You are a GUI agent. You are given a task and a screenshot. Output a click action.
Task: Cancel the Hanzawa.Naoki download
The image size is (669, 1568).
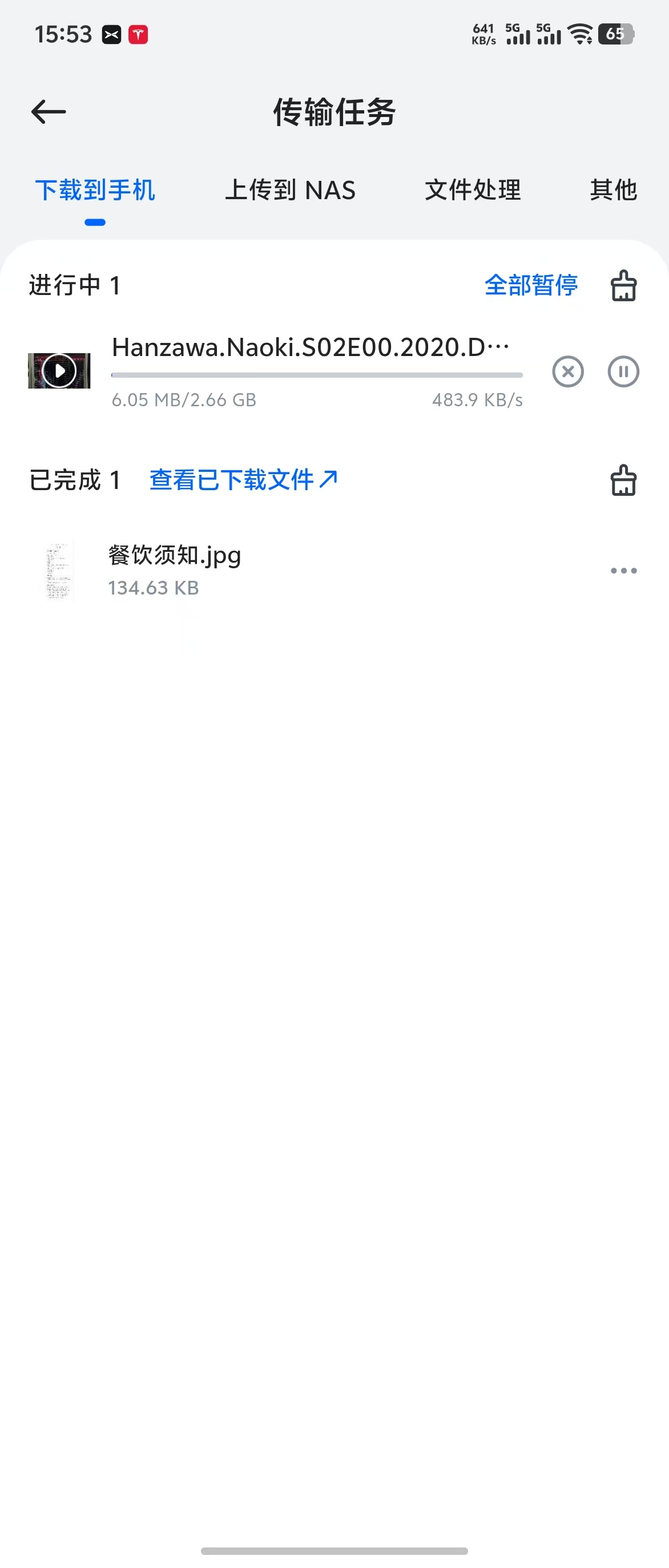pyautogui.click(x=568, y=372)
